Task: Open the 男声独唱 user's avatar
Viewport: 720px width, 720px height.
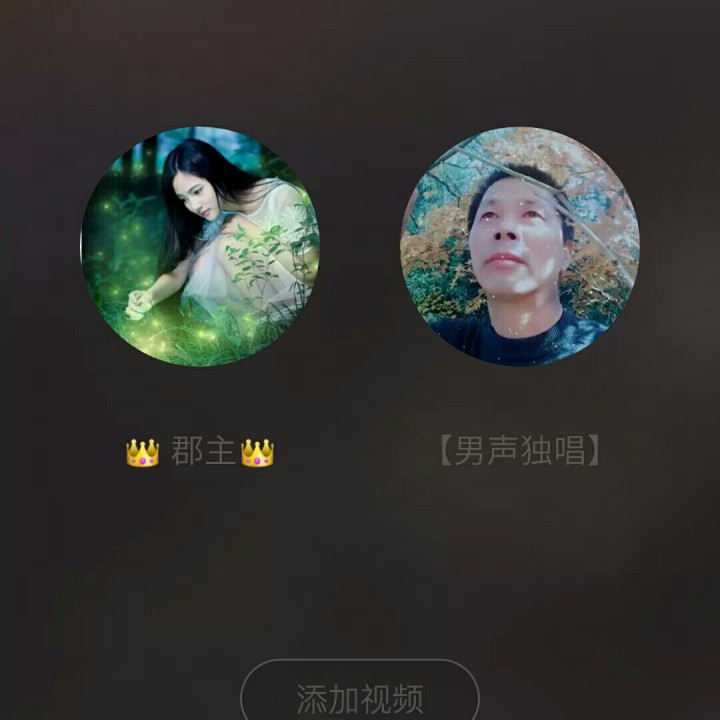Action: [520, 247]
